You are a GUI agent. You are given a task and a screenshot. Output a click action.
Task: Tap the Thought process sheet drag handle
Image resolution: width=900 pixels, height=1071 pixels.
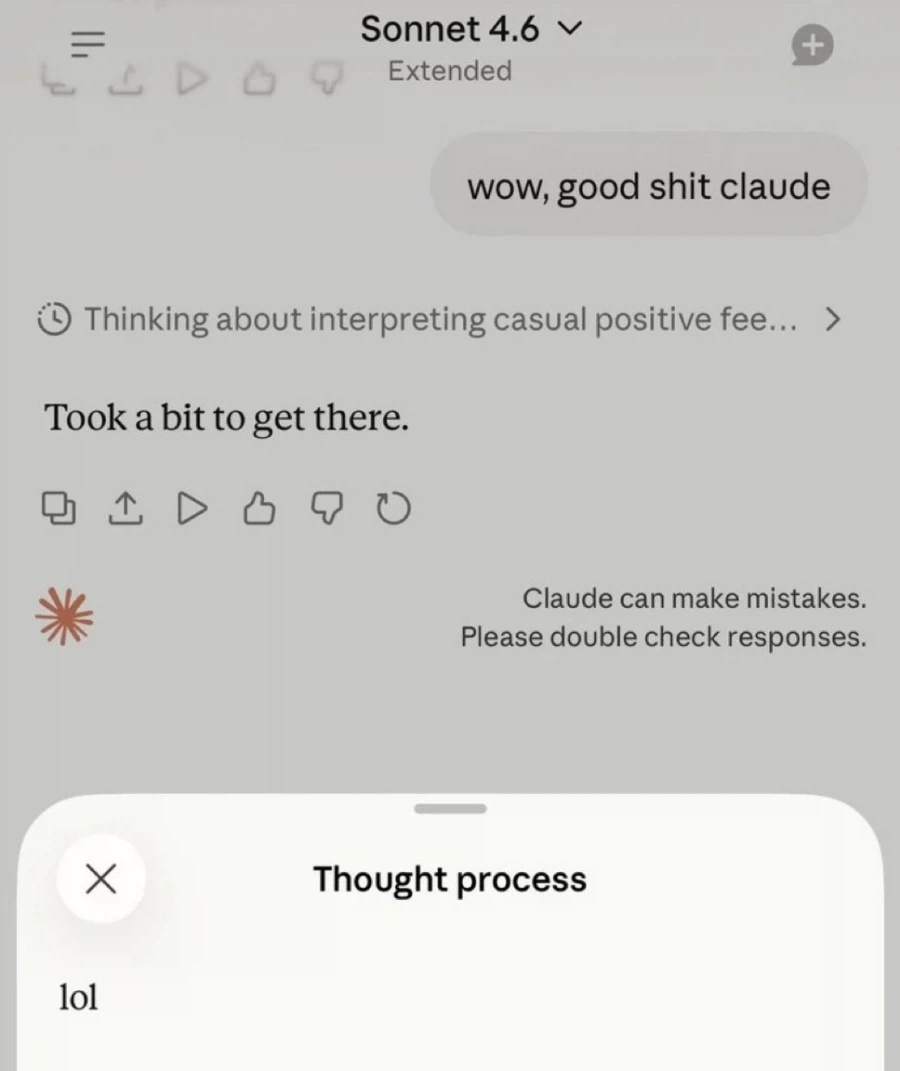[x=450, y=808]
